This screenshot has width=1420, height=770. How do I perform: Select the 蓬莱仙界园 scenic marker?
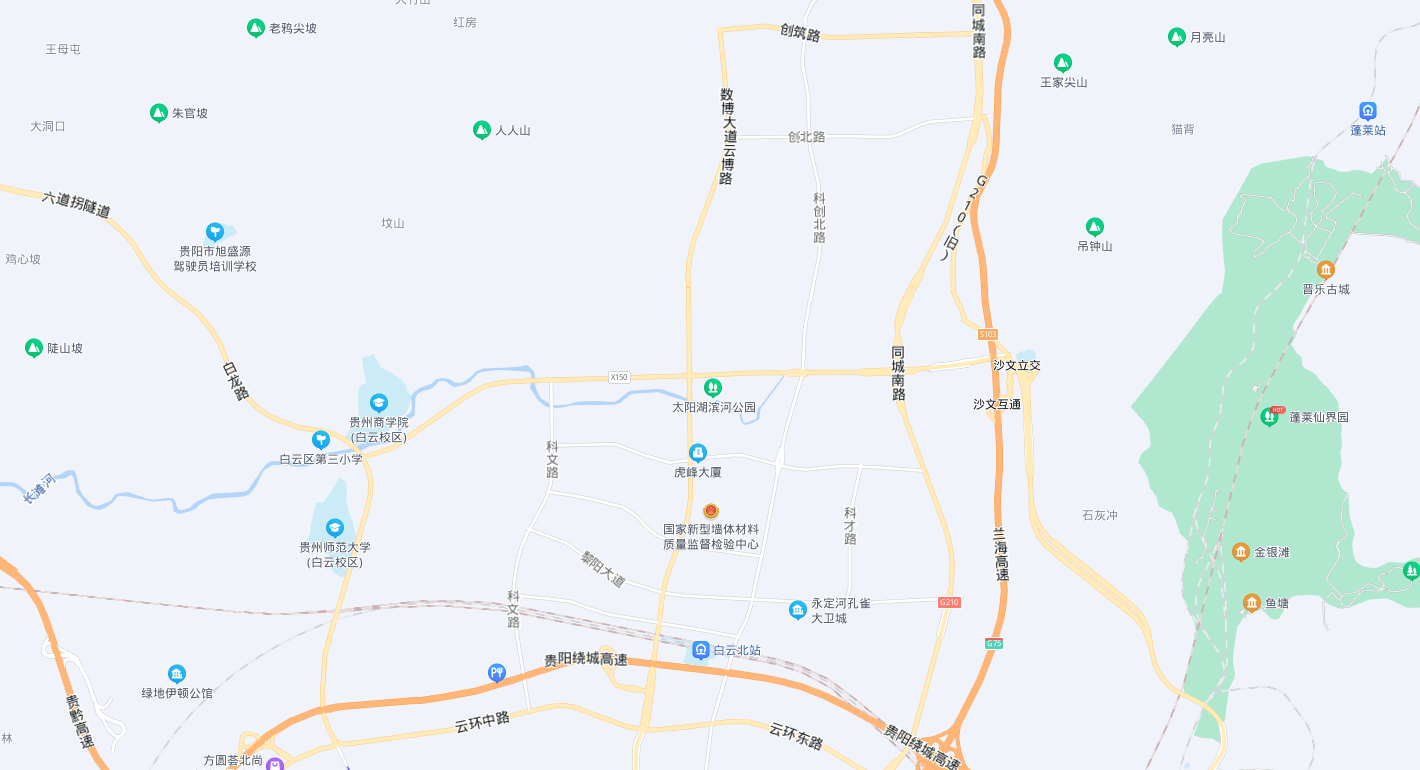[x=1270, y=416]
